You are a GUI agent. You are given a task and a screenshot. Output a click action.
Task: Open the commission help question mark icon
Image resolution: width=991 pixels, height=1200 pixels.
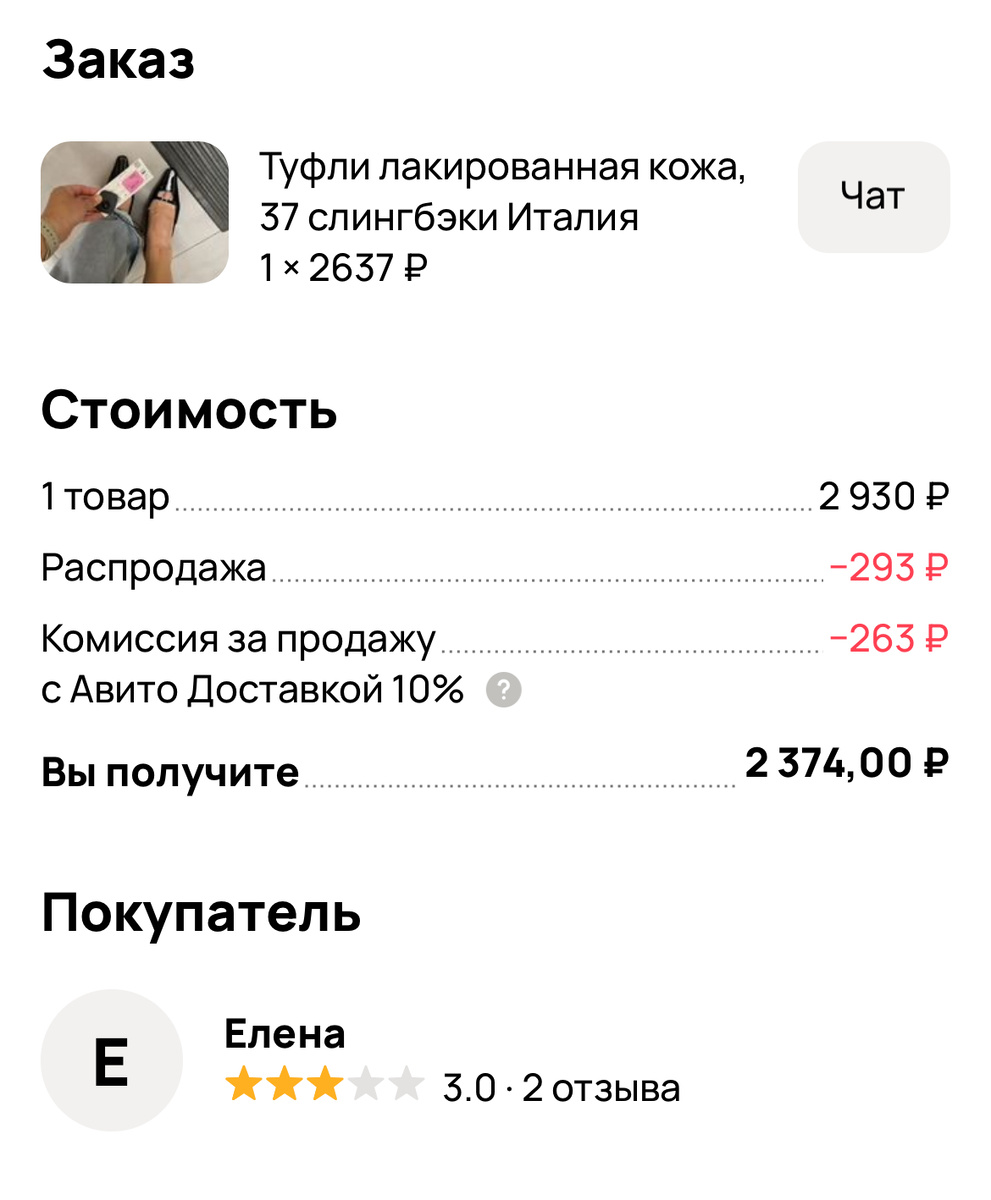pyautogui.click(x=502, y=688)
